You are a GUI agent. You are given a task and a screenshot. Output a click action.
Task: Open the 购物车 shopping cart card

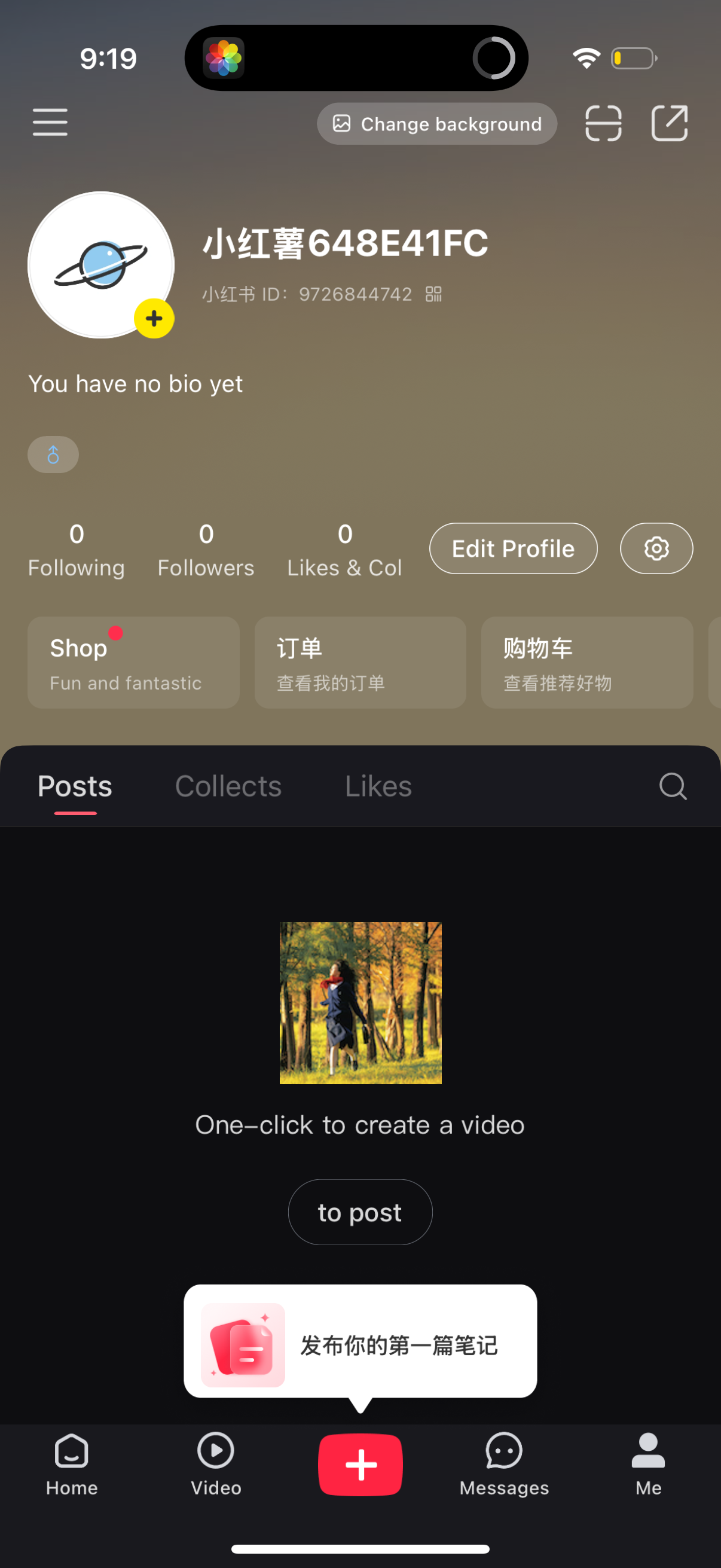click(586, 662)
